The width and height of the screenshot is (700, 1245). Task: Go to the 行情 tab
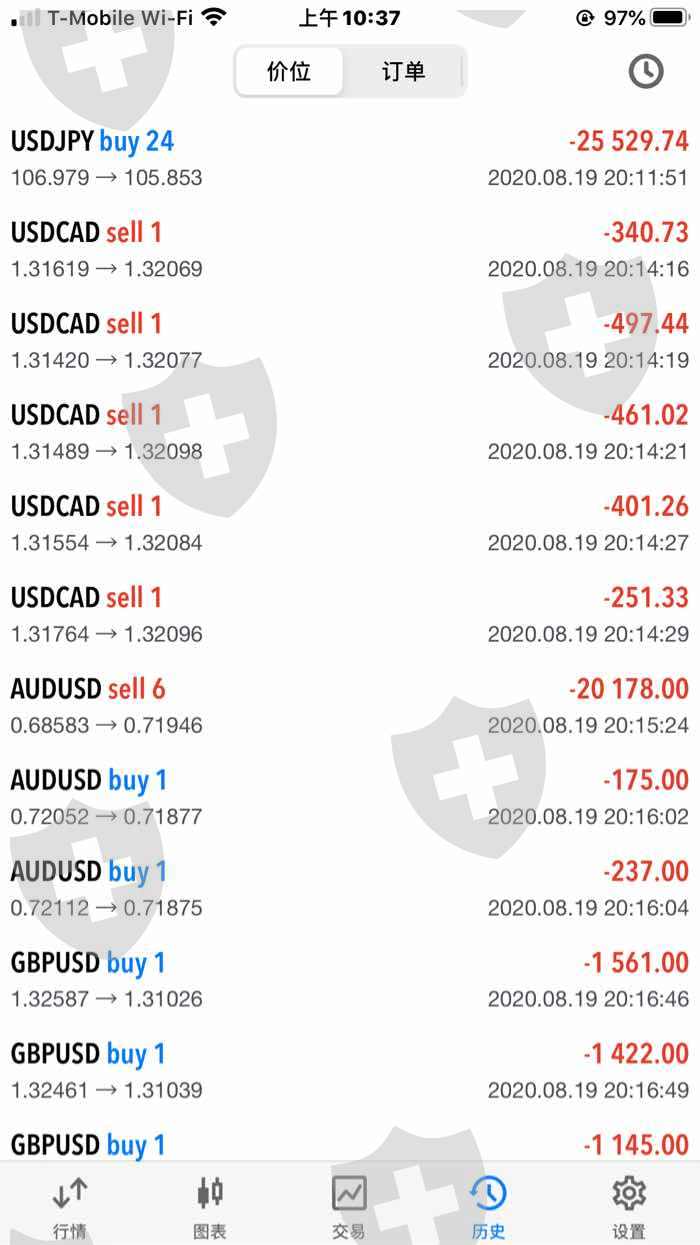[70, 1206]
